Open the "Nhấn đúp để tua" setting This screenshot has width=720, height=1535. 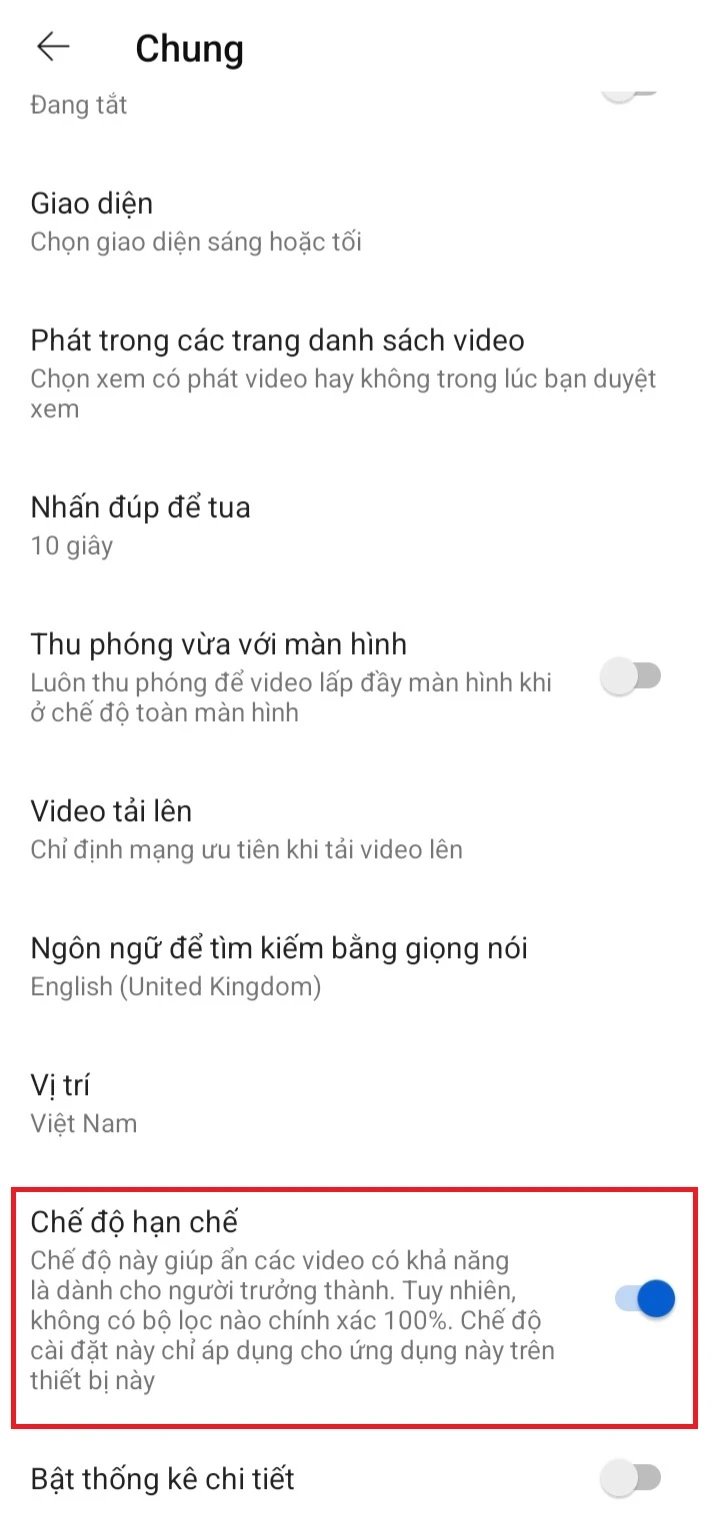(139, 507)
